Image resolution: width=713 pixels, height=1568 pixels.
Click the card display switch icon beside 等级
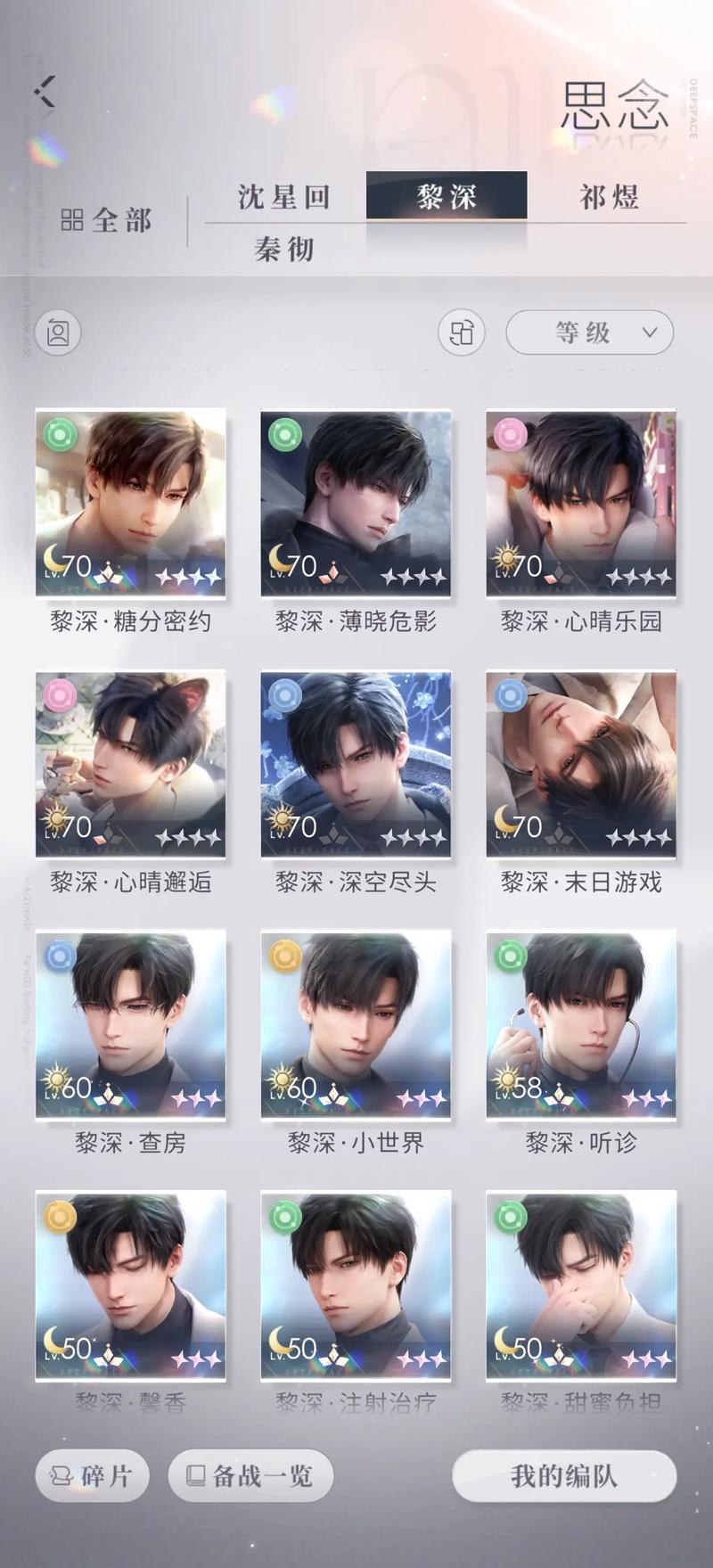click(463, 332)
